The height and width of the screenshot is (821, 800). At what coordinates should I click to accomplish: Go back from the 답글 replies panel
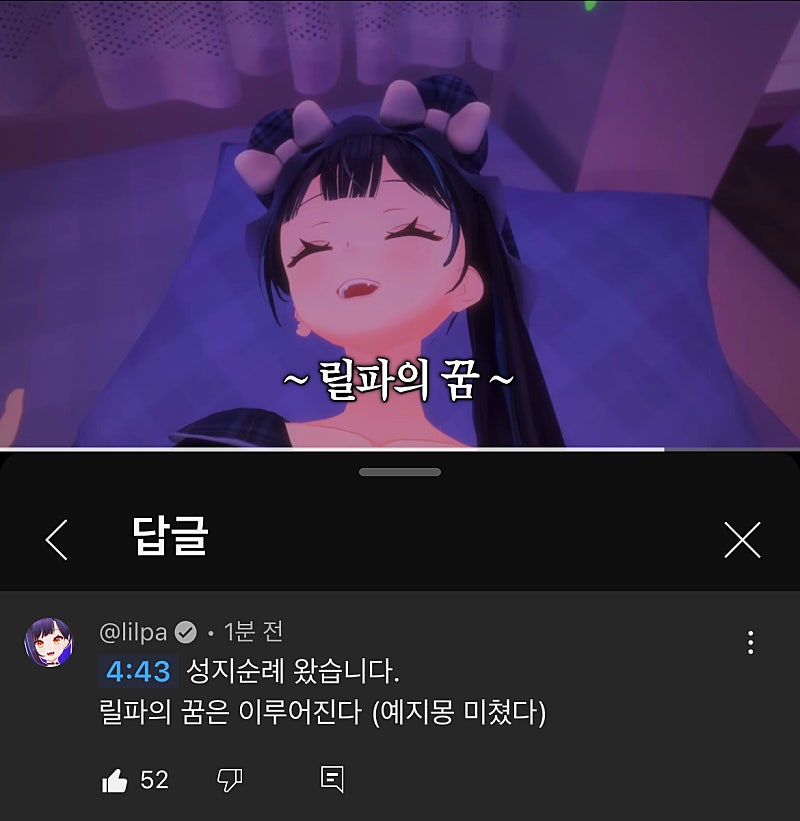point(57,540)
